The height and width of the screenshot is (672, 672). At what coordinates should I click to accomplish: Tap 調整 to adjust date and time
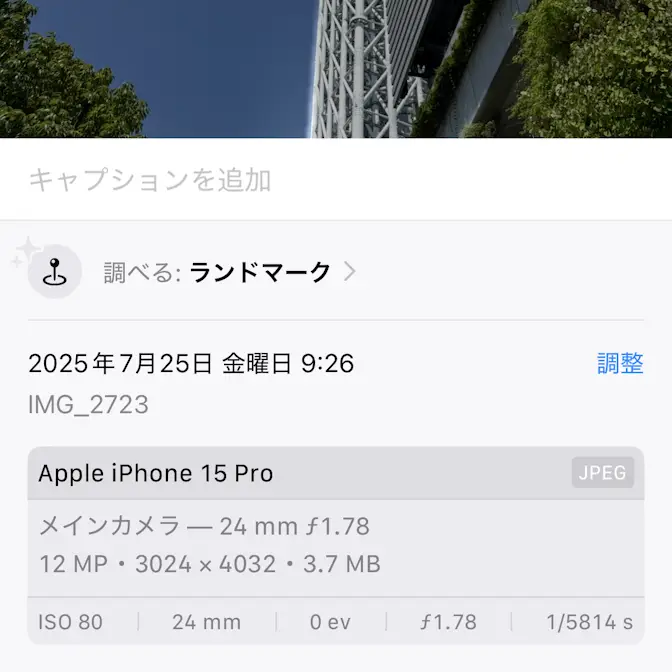[620, 363]
